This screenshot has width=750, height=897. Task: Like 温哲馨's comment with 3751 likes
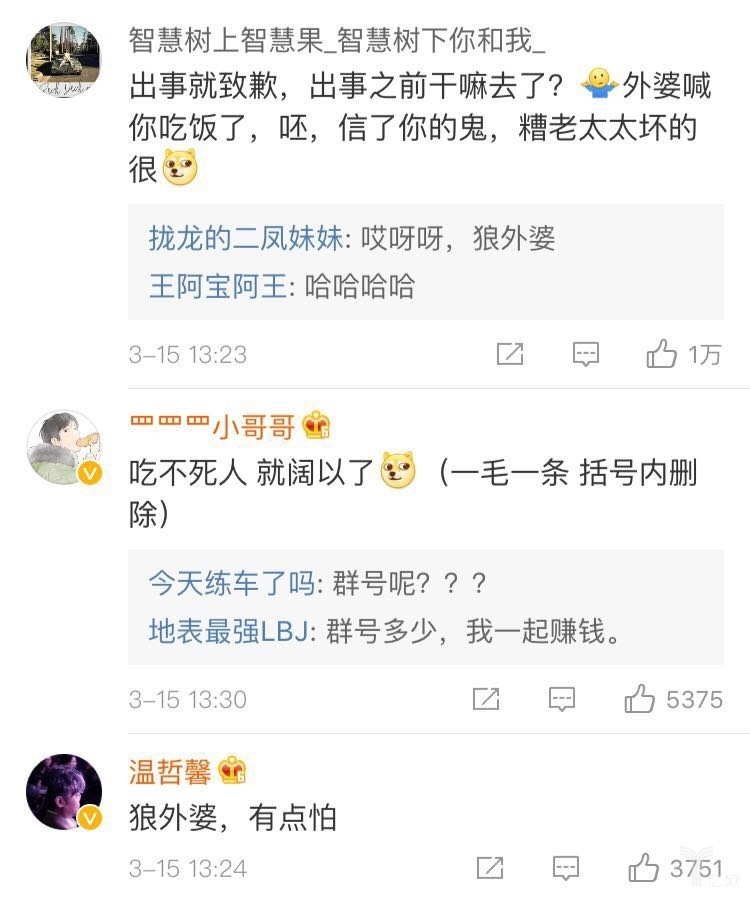click(x=643, y=868)
